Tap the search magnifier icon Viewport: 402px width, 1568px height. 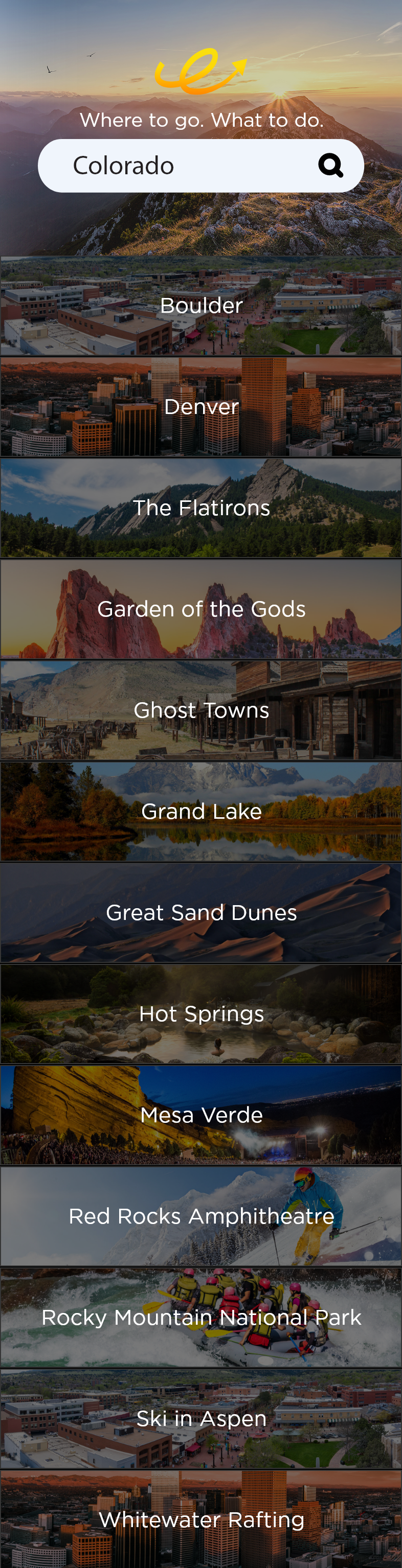tap(331, 165)
